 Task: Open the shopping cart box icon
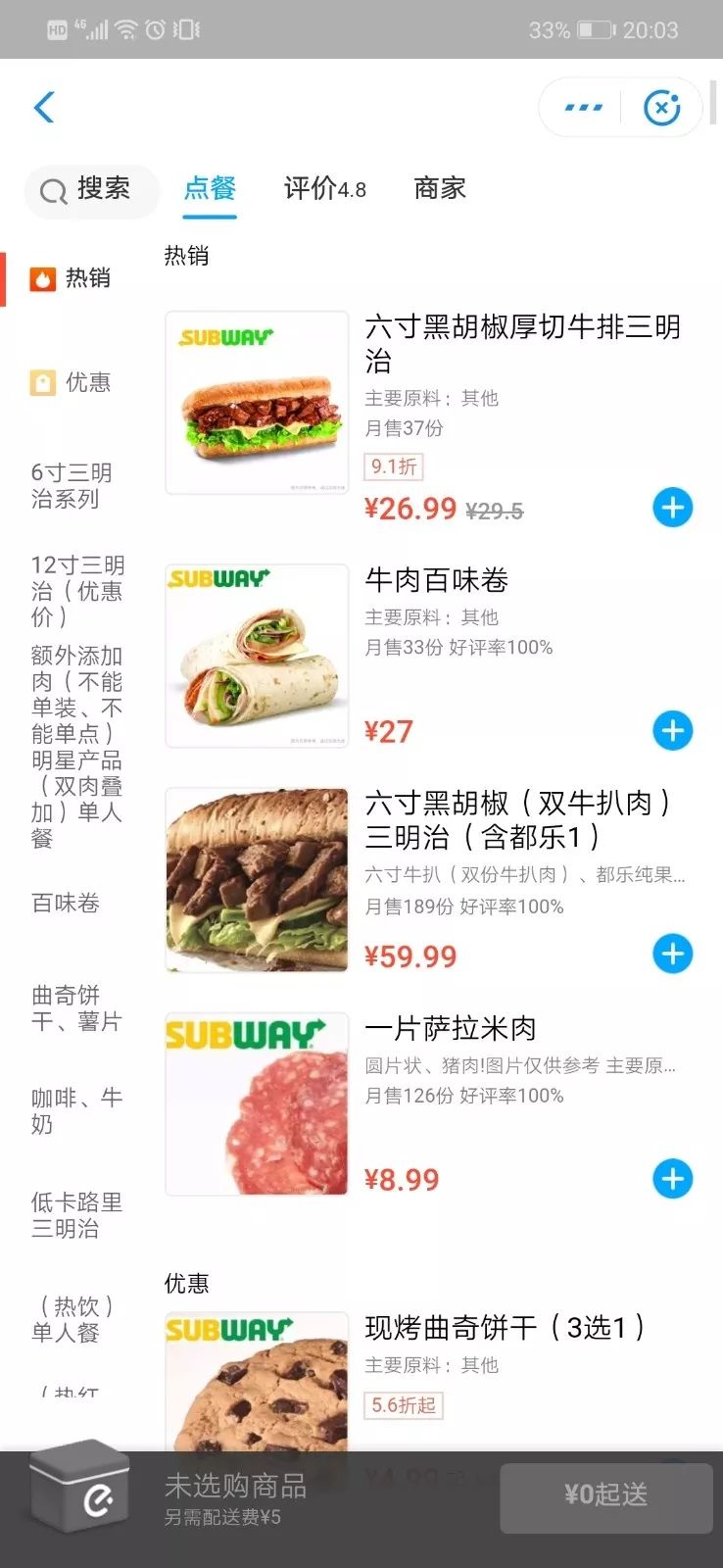tap(80, 1487)
